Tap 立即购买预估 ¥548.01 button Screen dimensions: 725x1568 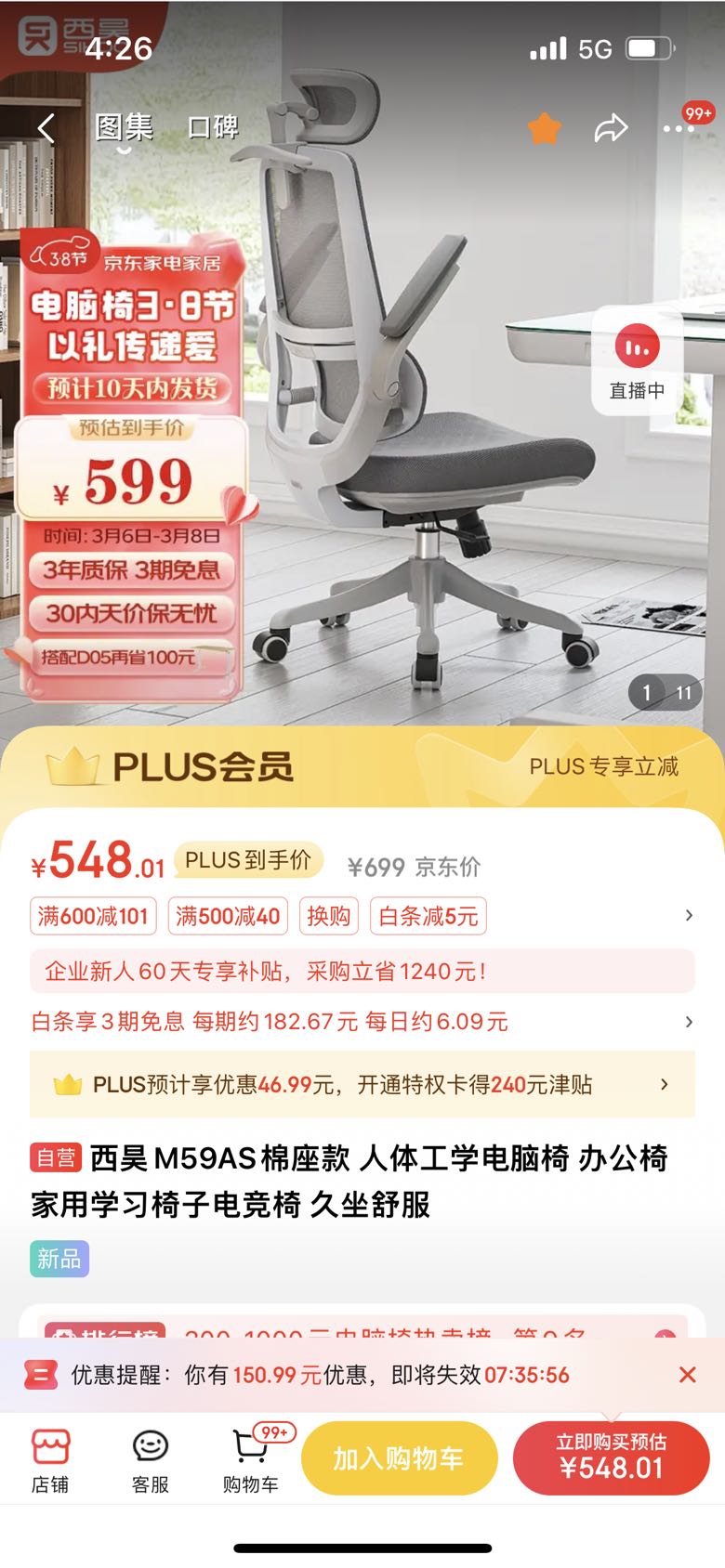(612, 1457)
